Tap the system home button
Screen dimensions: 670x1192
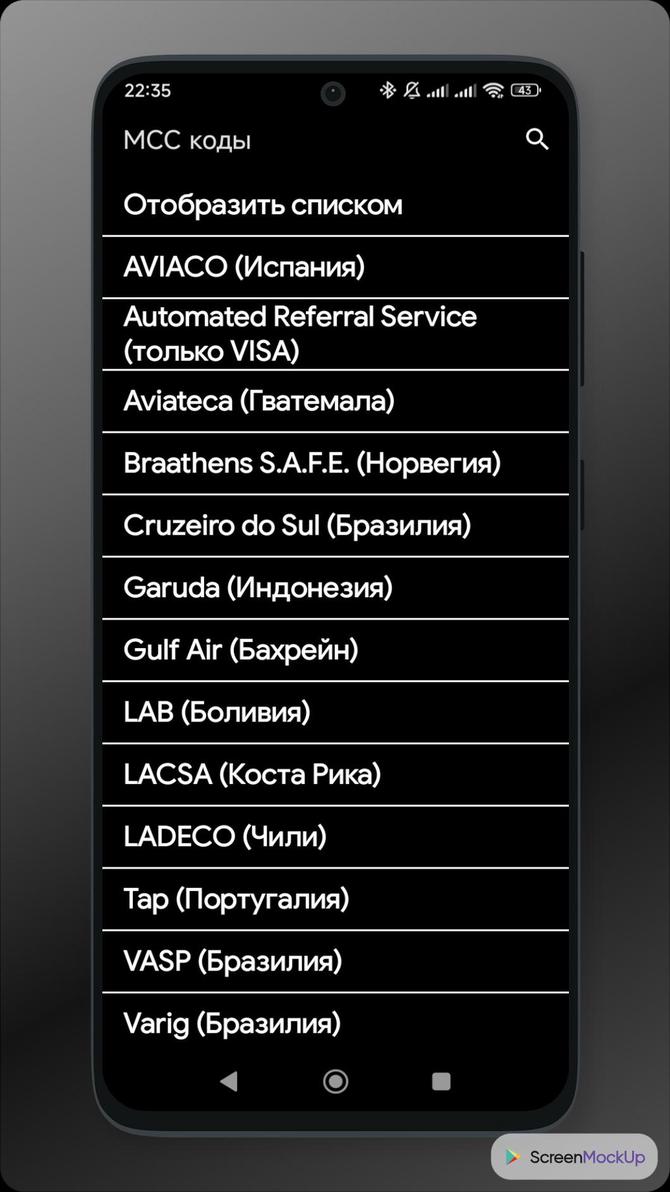pyautogui.click(x=335, y=1081)
